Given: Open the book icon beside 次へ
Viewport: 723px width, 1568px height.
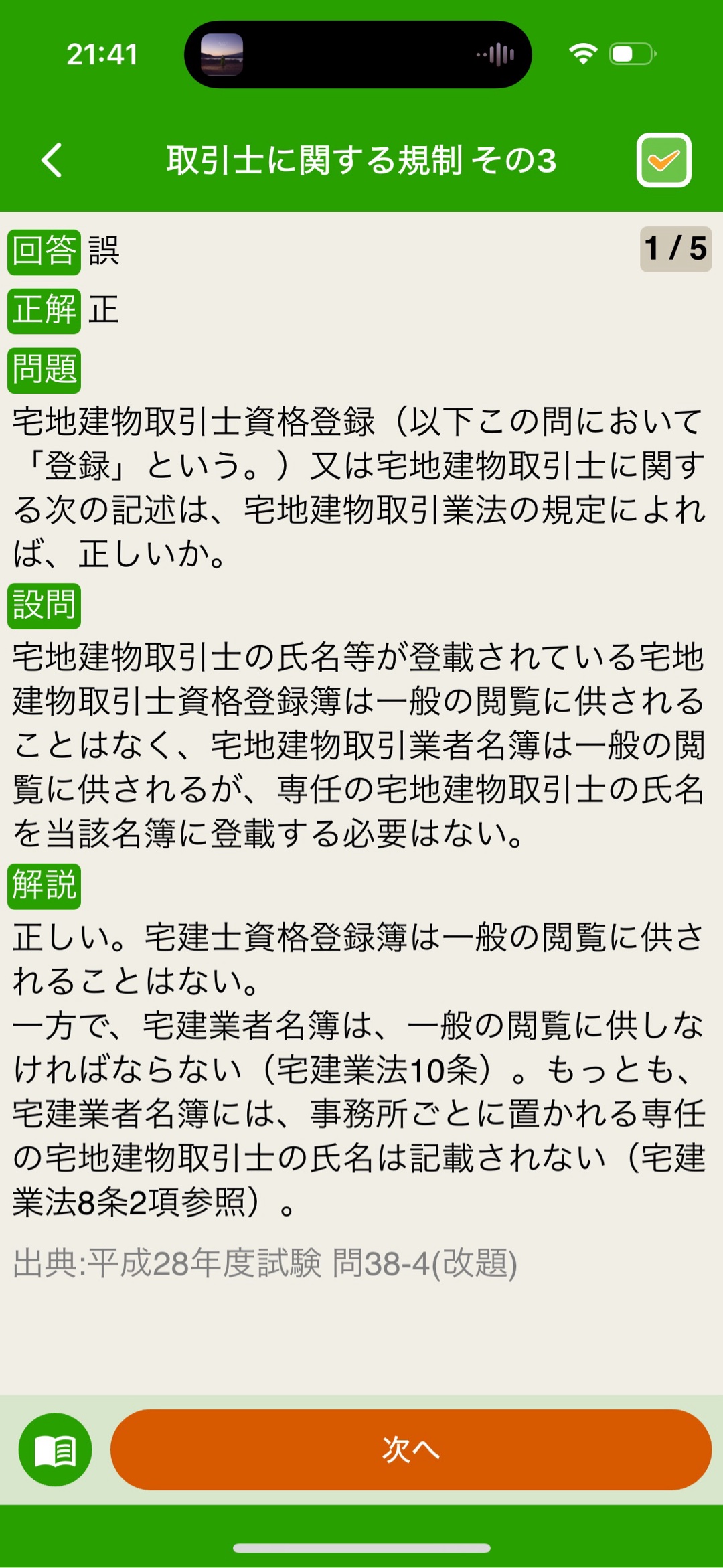Looking at the screenshot, I should coord(56,1449).
